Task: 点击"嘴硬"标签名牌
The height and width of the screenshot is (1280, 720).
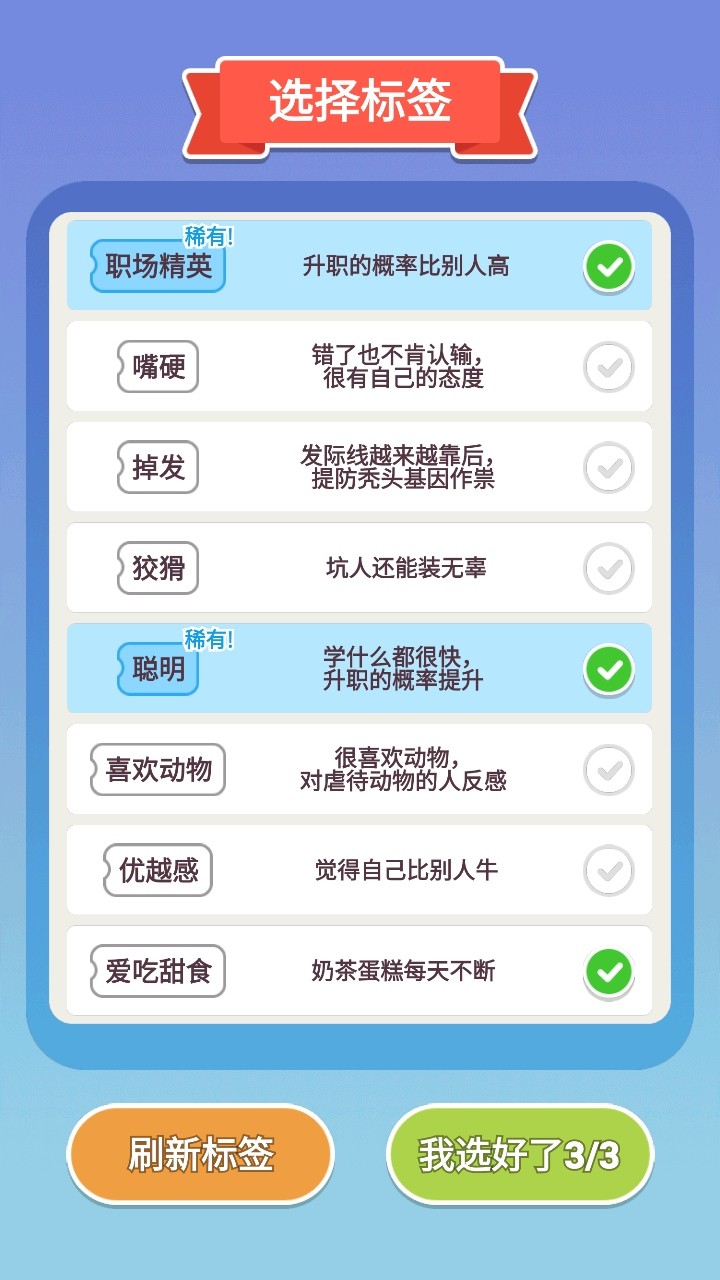Action: point(156,366)
